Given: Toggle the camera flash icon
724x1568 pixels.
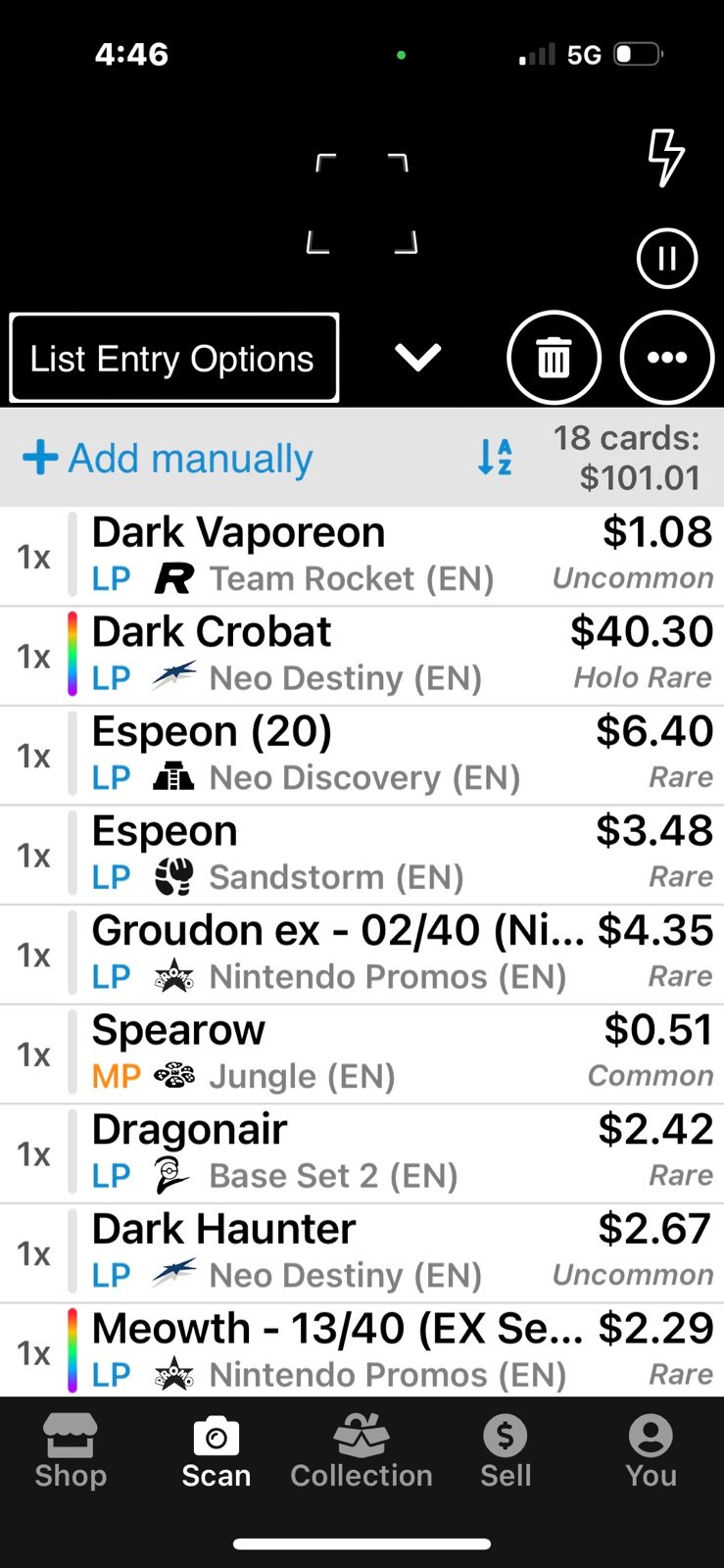Looking at the screenshot, I should 666,157.
